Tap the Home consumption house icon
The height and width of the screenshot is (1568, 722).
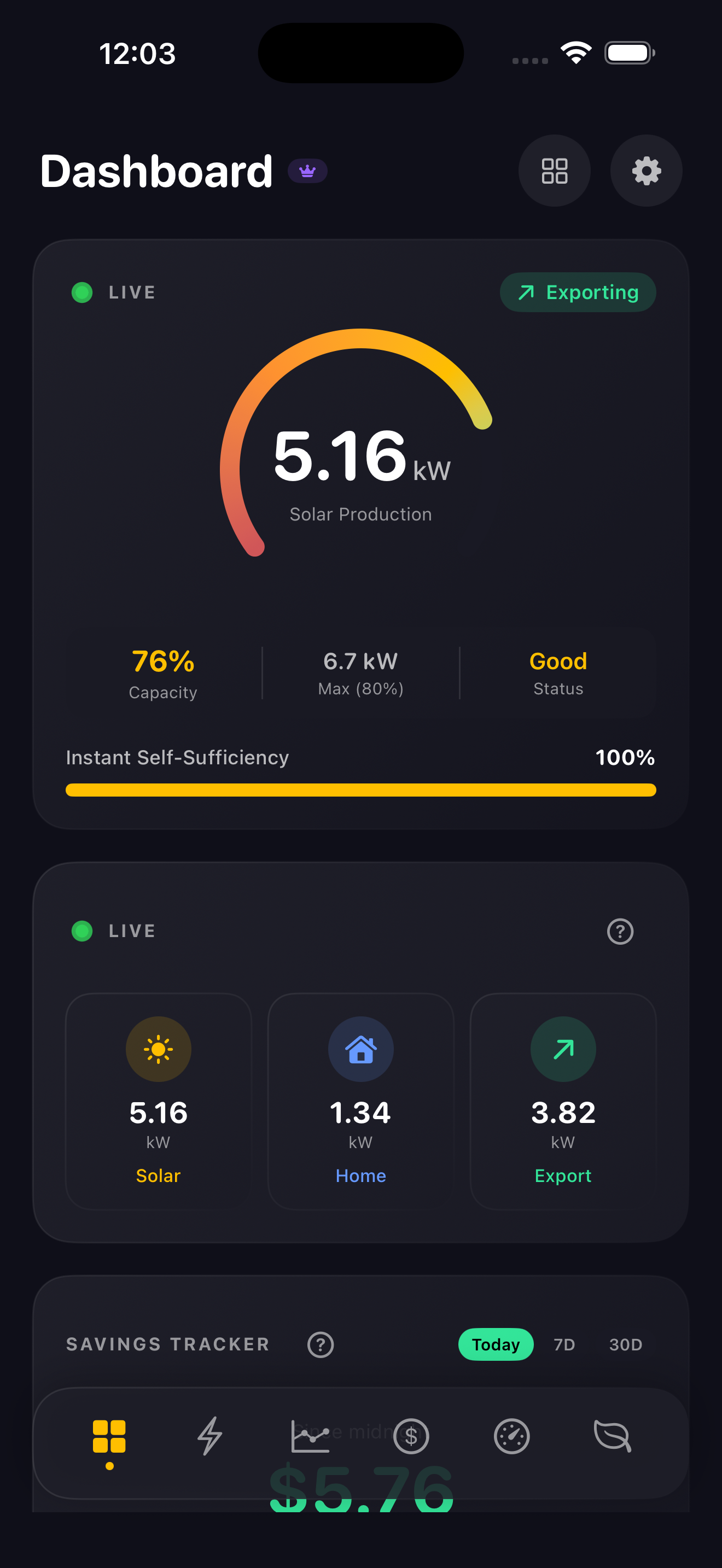[360, 1048]
